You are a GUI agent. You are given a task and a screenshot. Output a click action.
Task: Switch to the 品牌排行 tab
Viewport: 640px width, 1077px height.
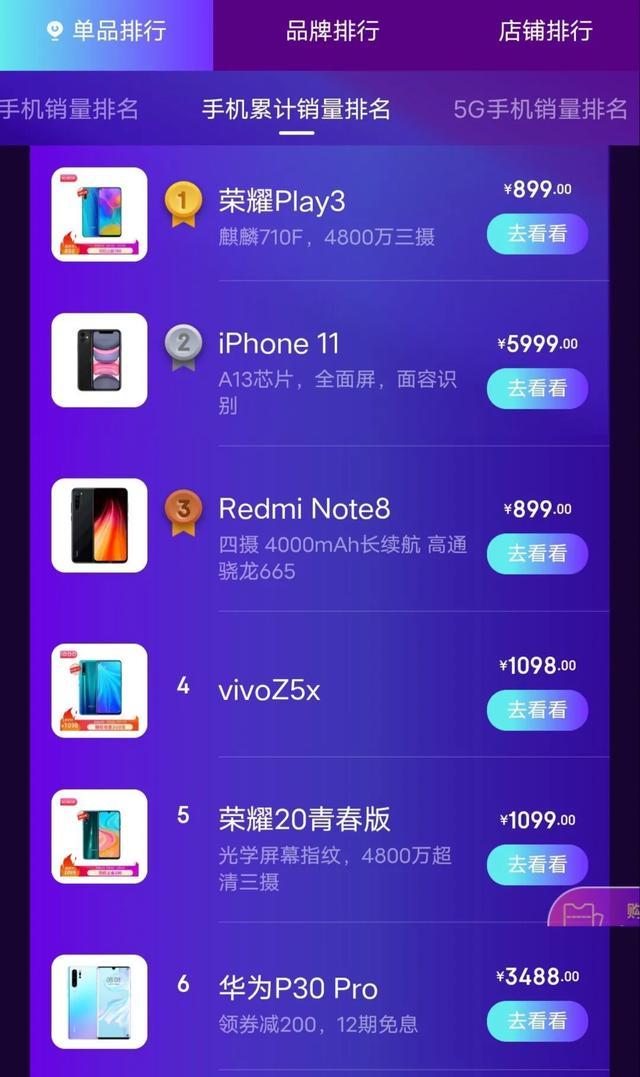coord(332,31)
